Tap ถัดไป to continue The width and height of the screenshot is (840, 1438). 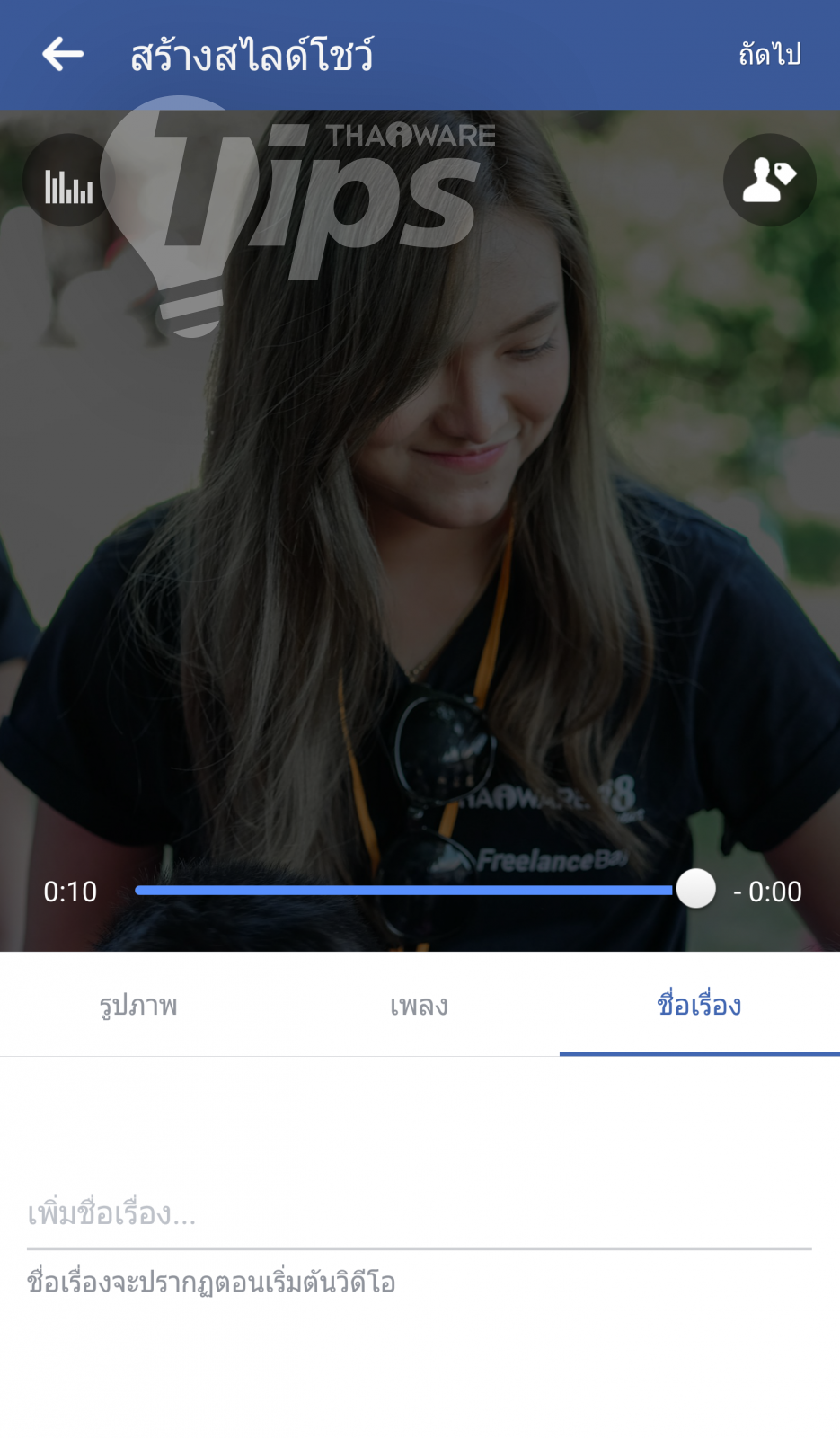tap(769, 55)
